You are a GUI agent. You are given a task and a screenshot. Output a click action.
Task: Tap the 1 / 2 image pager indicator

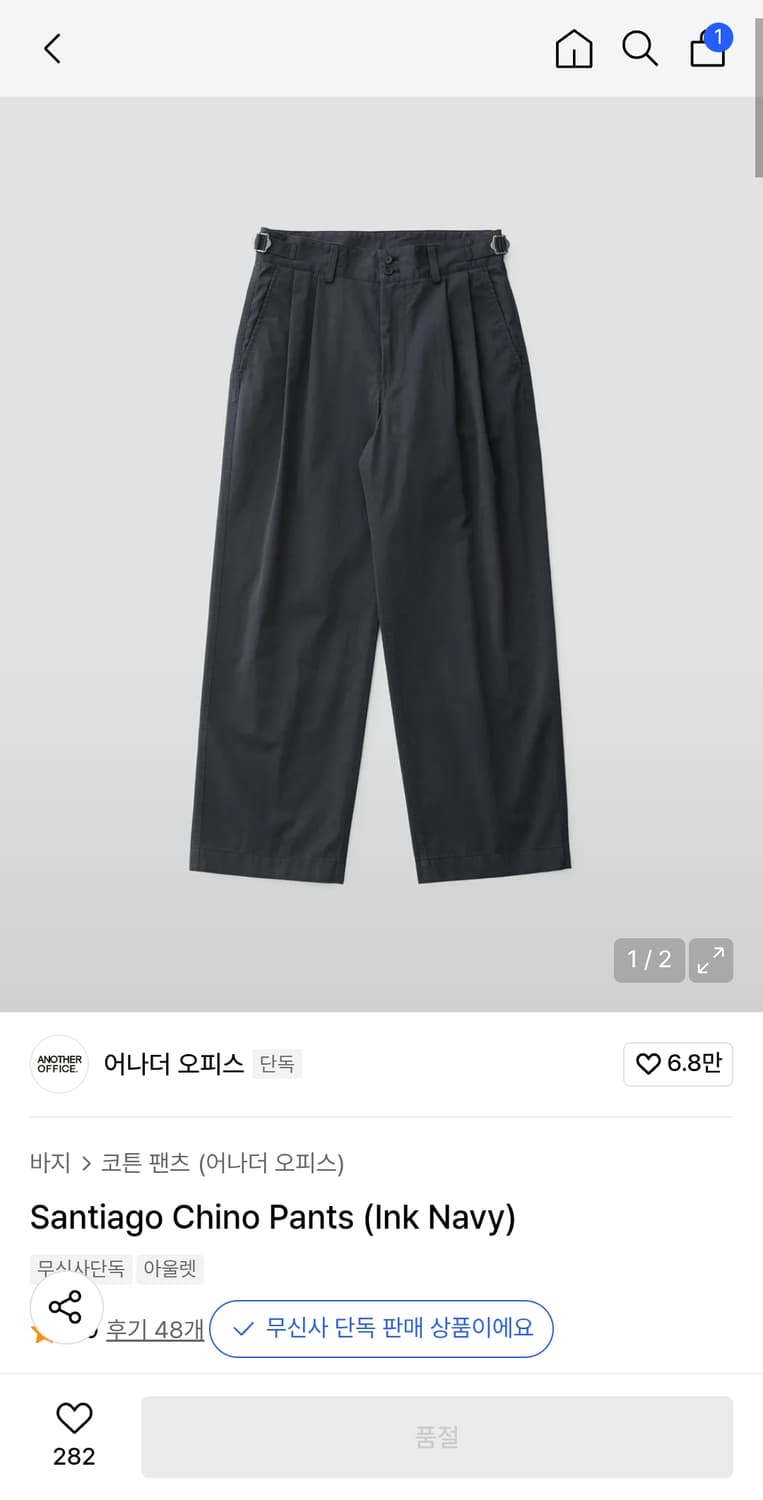tap(648, 960)
